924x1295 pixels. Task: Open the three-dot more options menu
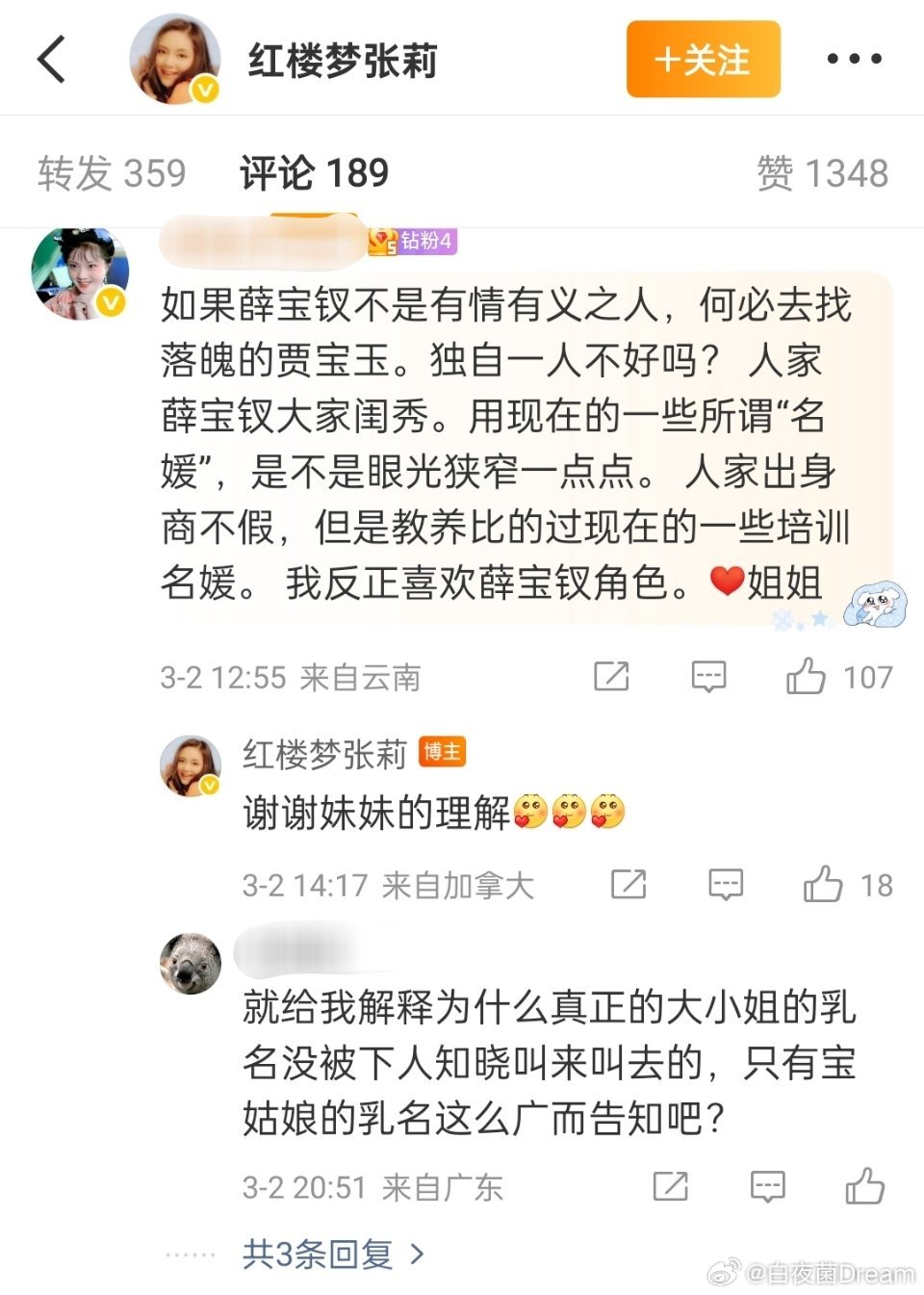point(853,60)
